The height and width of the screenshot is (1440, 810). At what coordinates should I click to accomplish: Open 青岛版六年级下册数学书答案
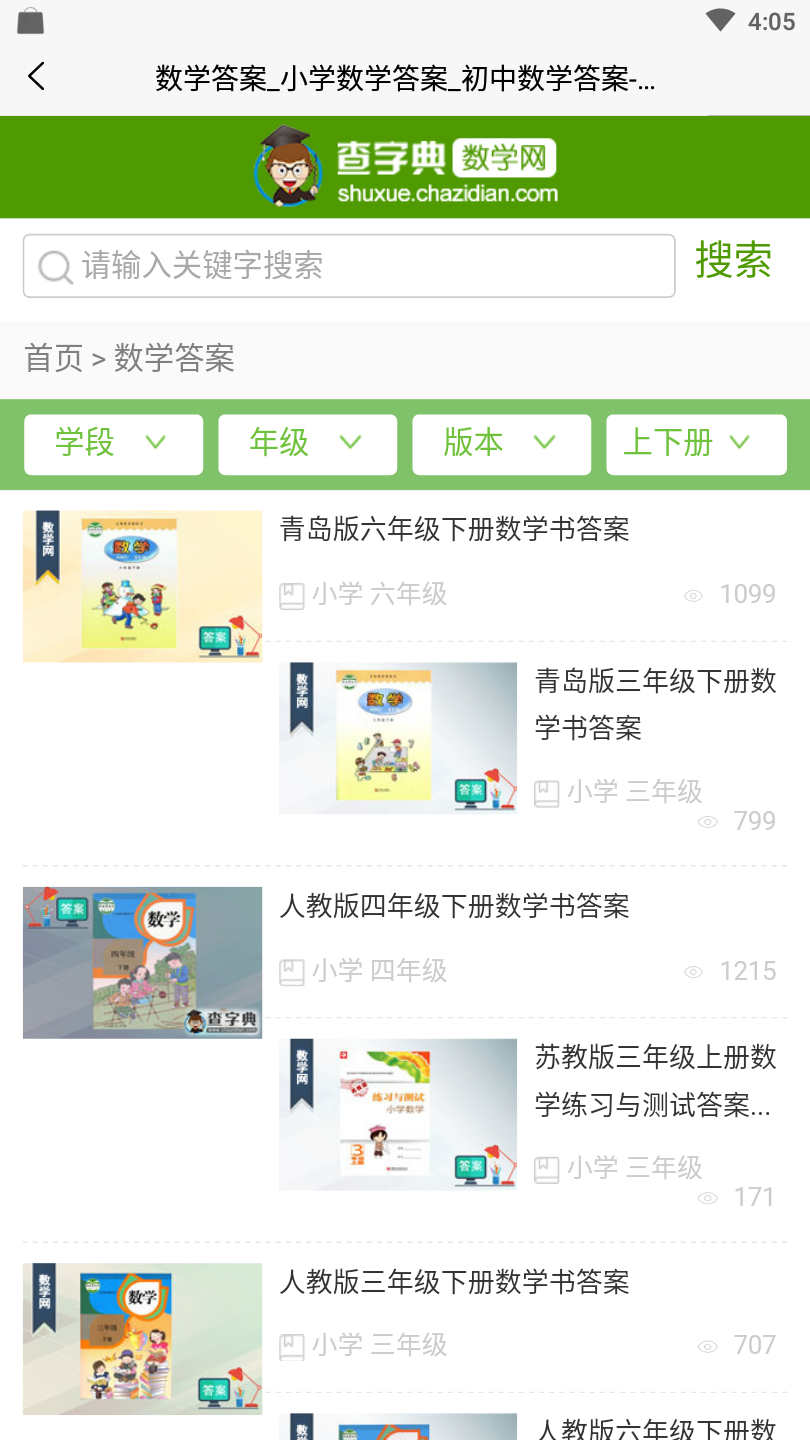[455, 529]
